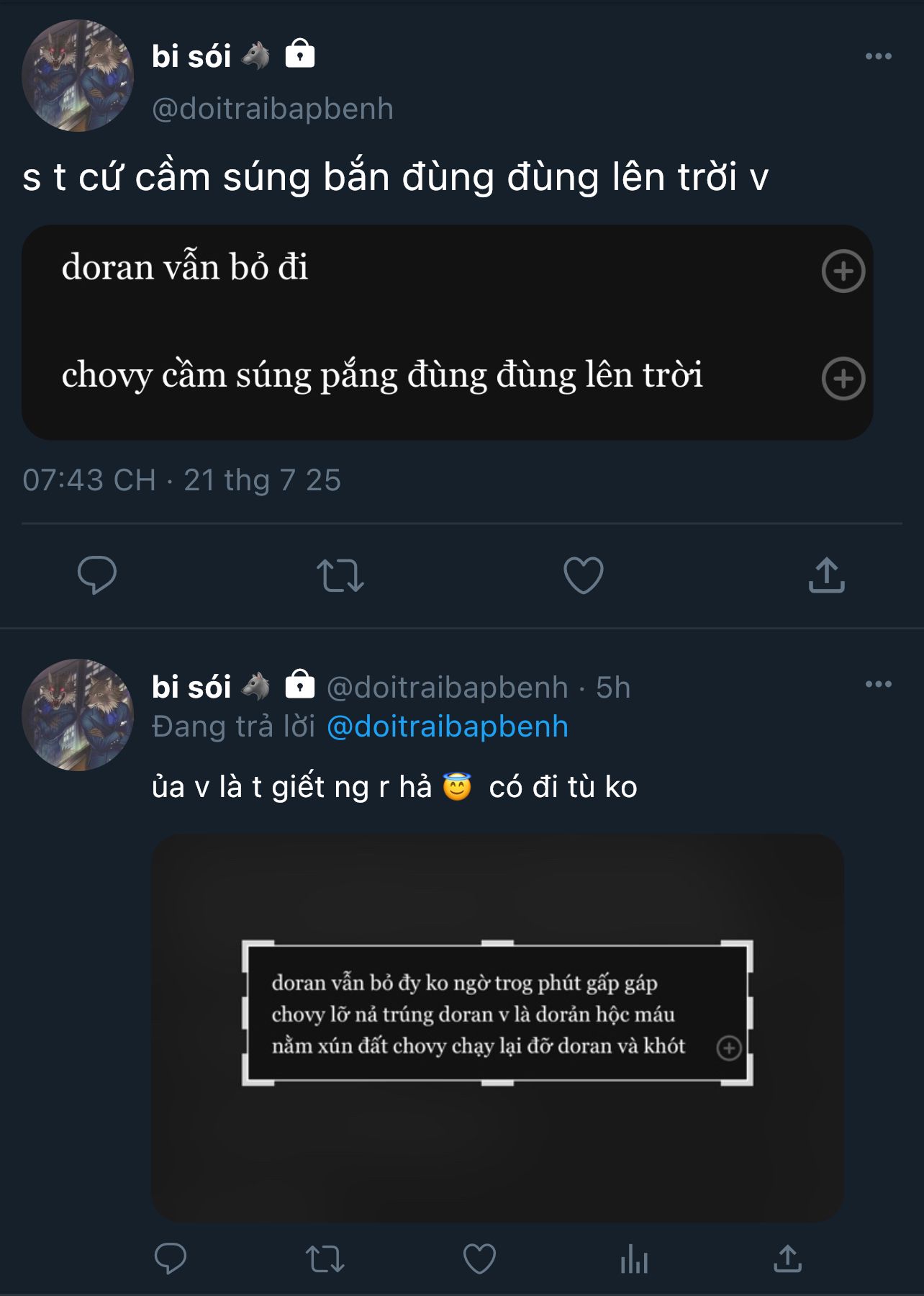
Task: Like the 'ủa v là t giết' reply
Action: coord(479,1259)
